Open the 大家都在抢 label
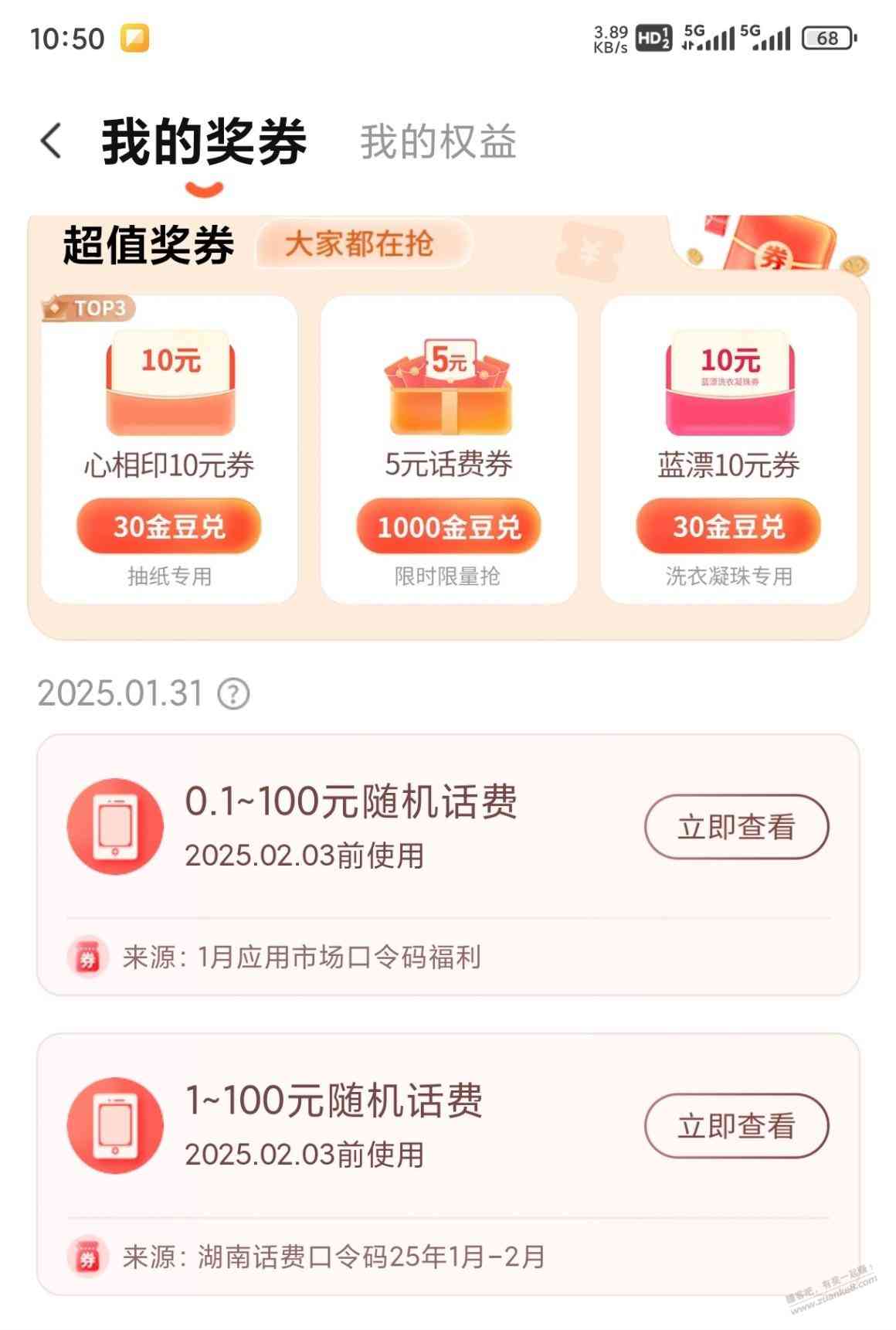 (x=360, y=245)
